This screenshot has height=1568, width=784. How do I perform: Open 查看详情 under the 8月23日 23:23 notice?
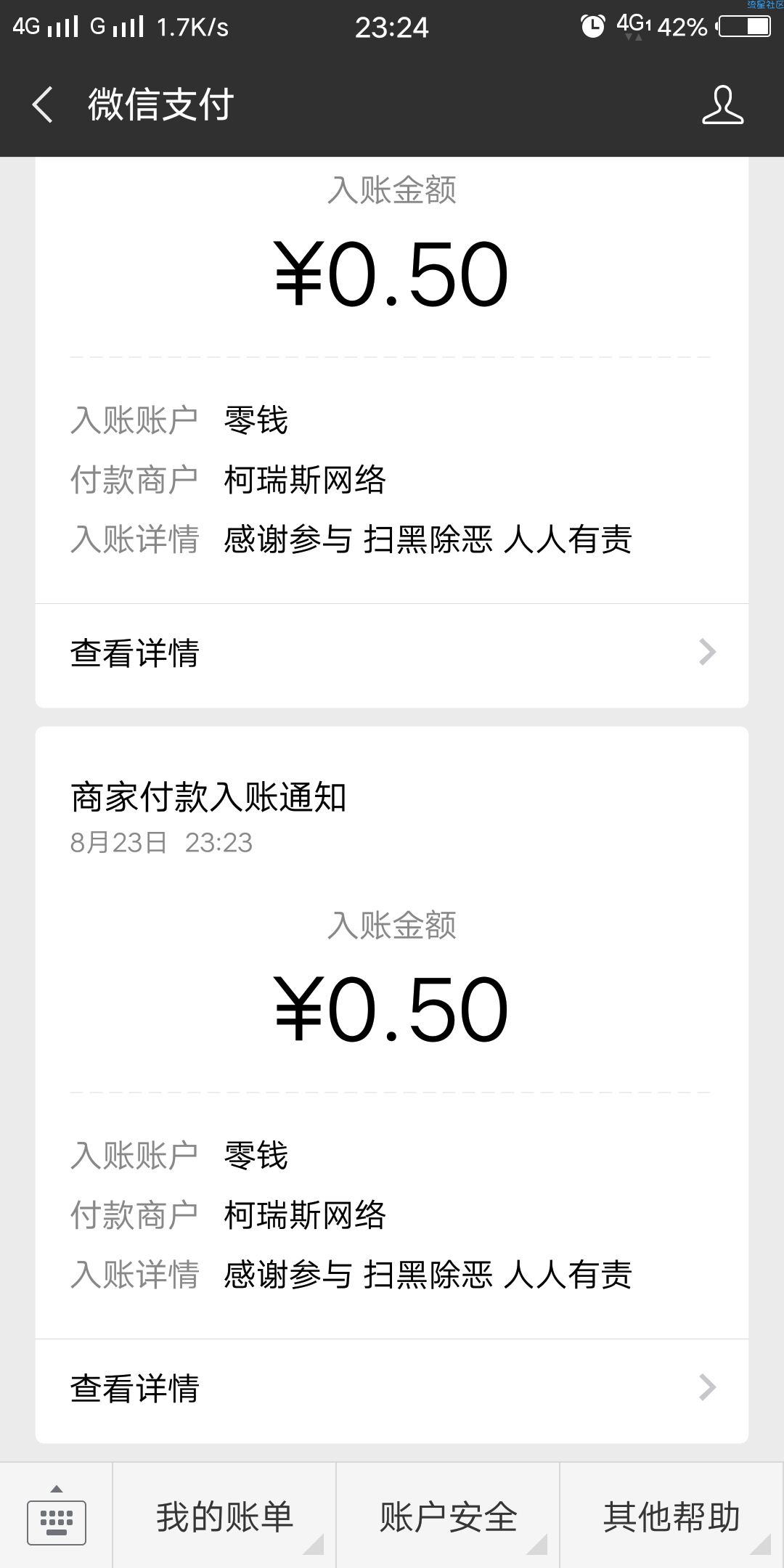point(392,1388)
